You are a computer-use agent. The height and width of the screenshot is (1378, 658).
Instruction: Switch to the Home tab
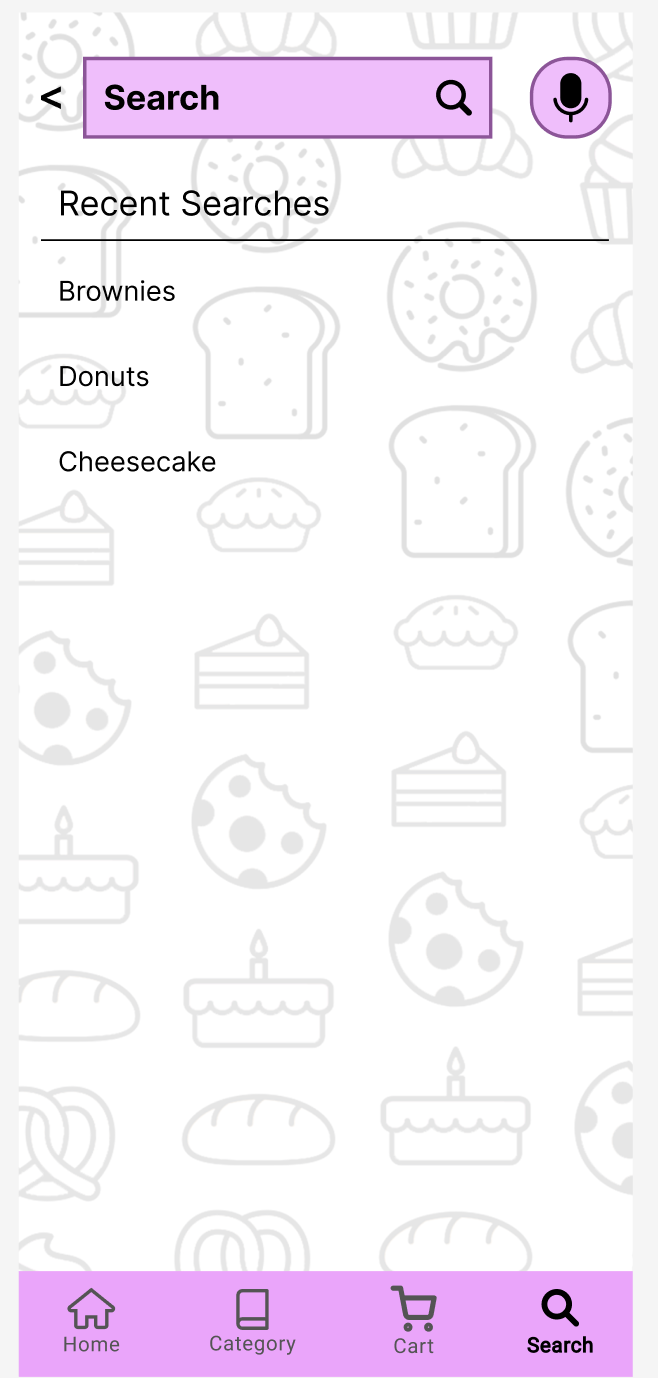91,1322
